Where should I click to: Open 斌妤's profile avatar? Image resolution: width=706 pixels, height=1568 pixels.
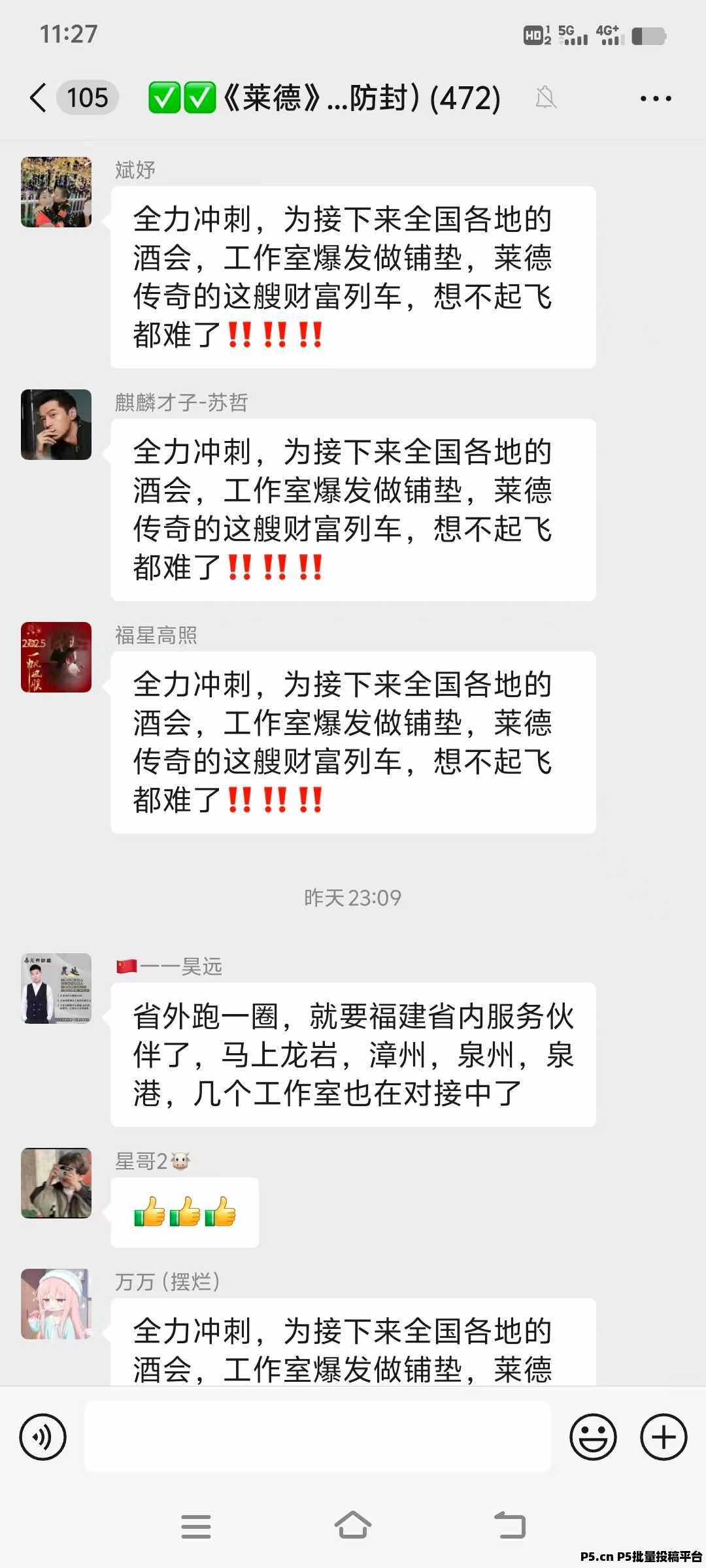click(56, 192)
